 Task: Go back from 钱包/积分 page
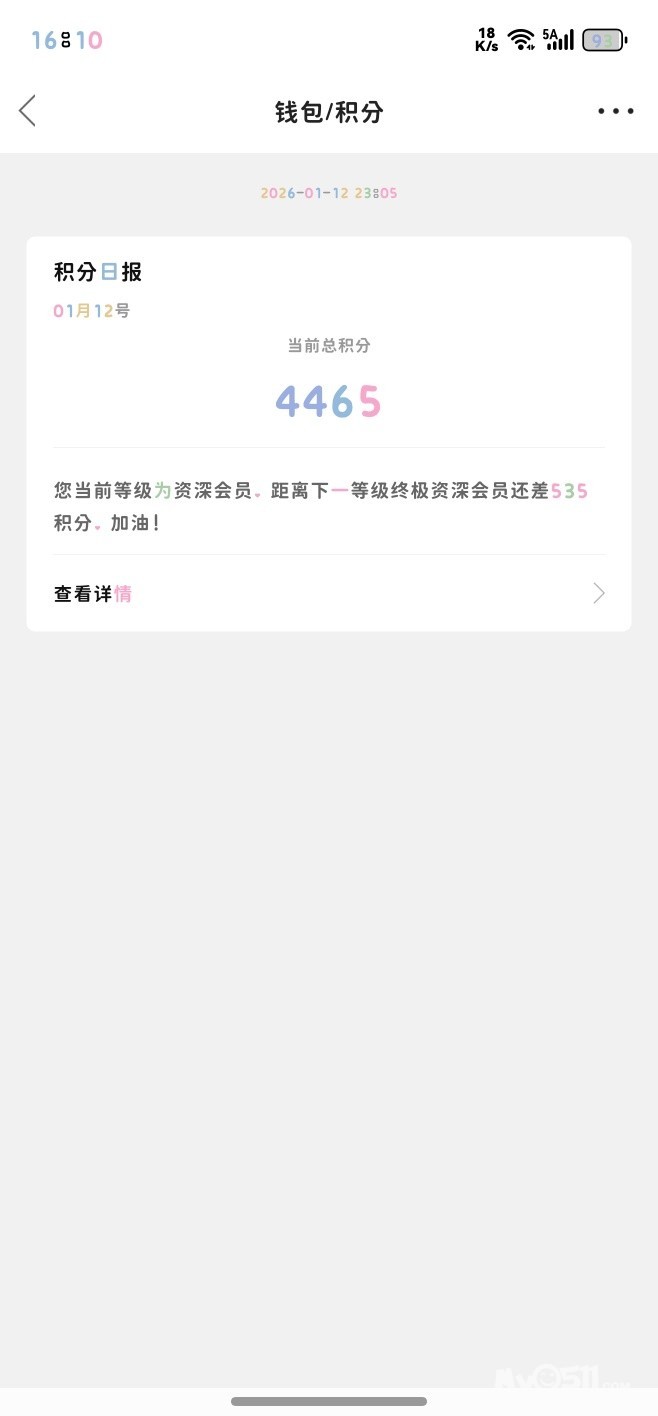[x=28, y=111]
